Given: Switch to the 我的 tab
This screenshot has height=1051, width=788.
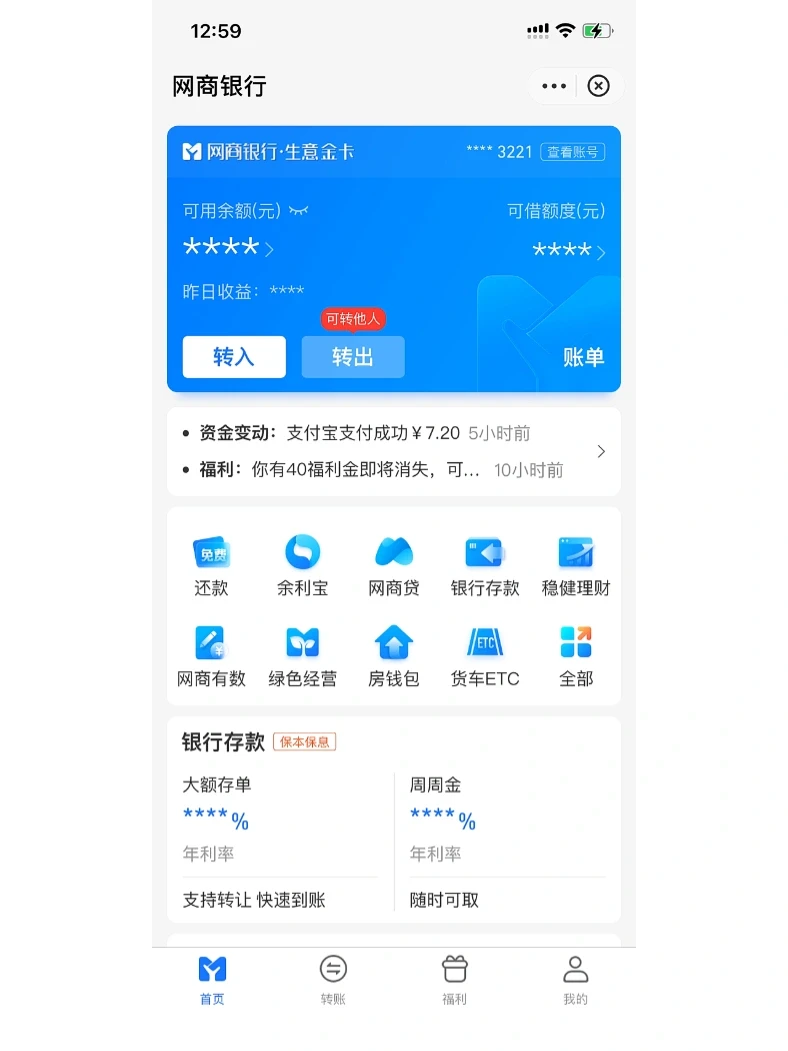Looking at the screenshot, I should [x=575, y=978].
